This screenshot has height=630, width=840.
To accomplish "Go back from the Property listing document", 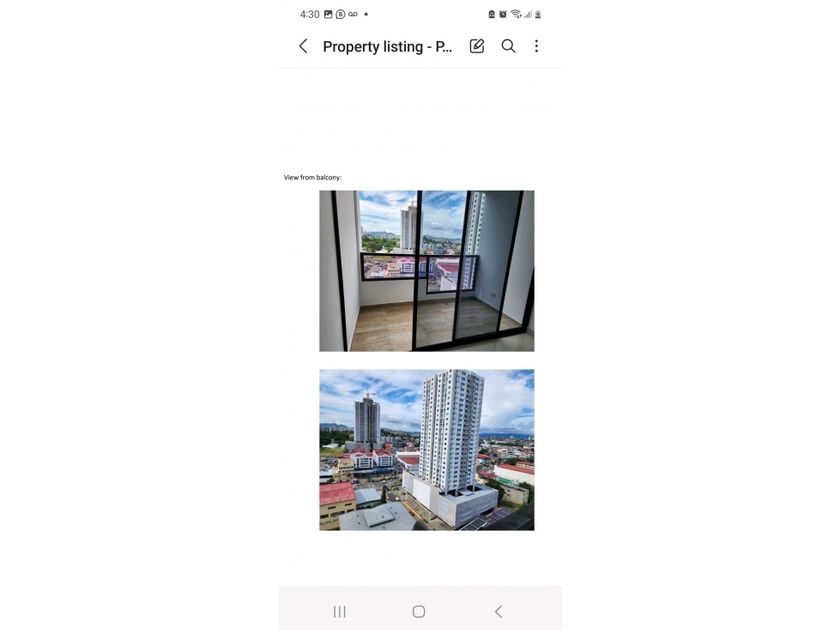I will tap(303, 46).
